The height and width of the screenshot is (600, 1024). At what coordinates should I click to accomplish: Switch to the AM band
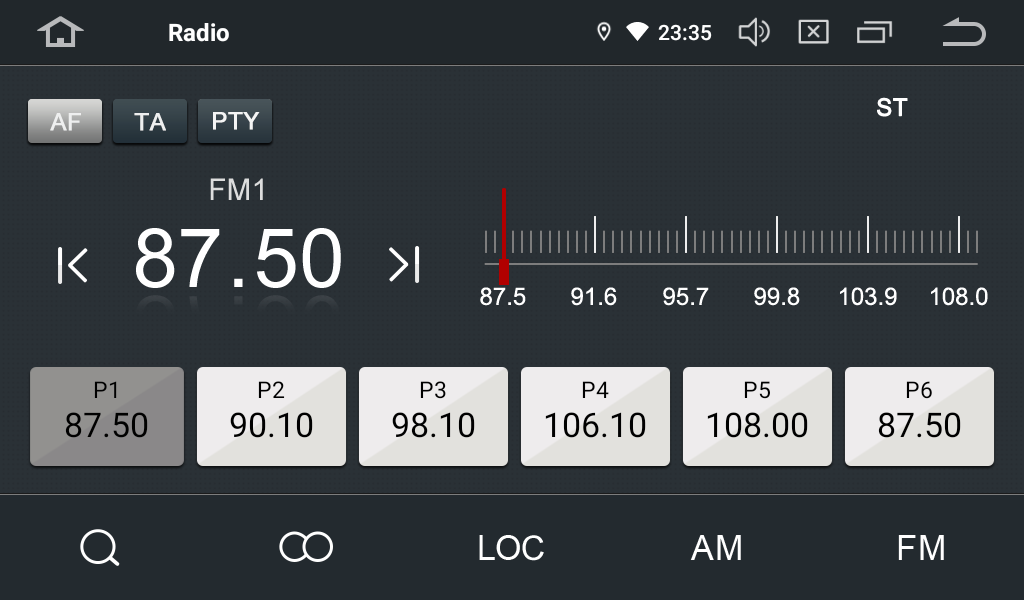pyautogui.click(x=717, y=548)
